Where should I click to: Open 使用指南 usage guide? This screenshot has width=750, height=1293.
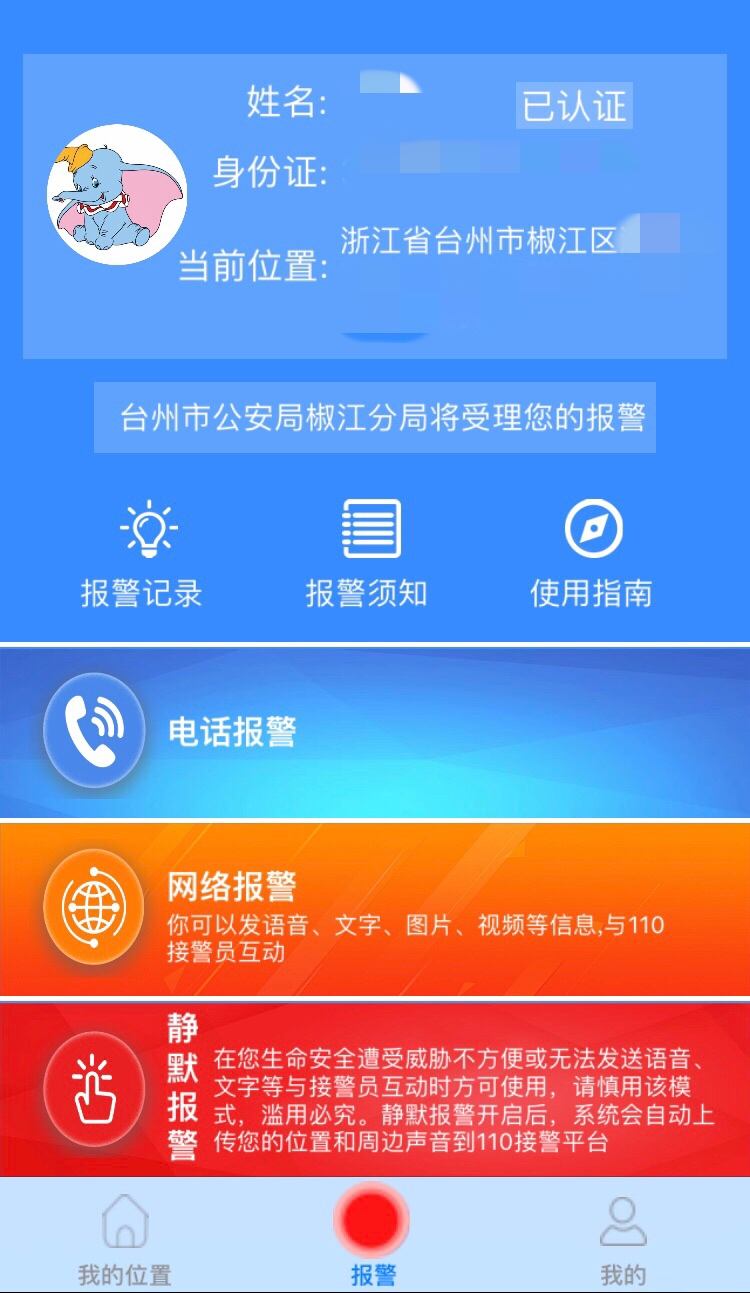coord(591,555)
